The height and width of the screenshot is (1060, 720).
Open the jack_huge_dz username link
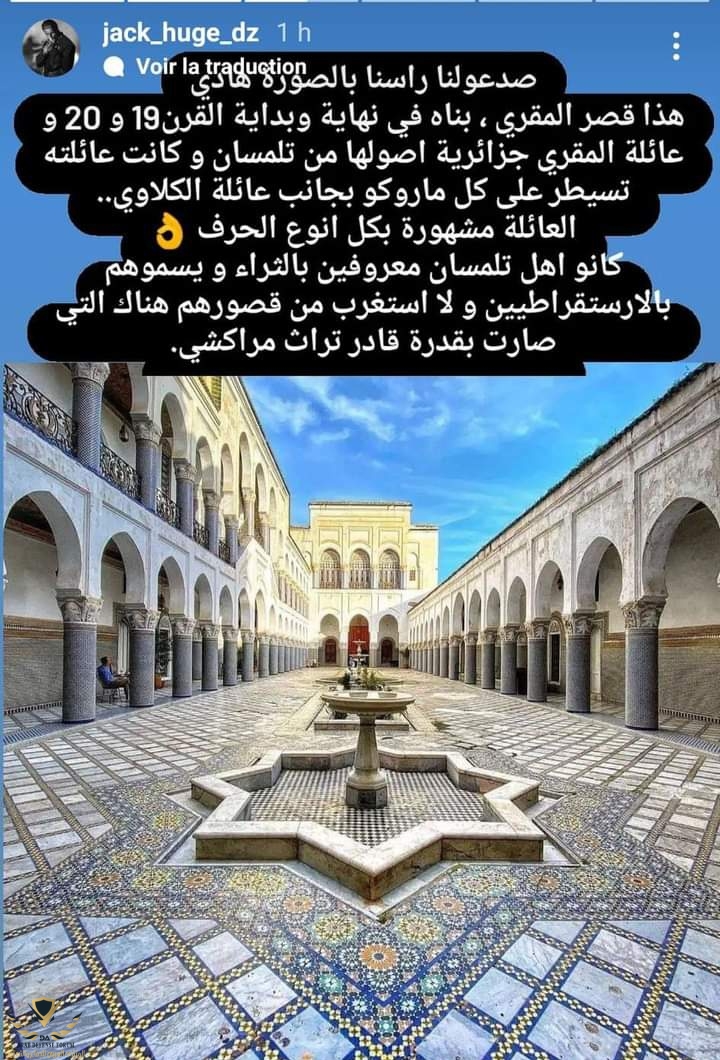pos(180,32)
